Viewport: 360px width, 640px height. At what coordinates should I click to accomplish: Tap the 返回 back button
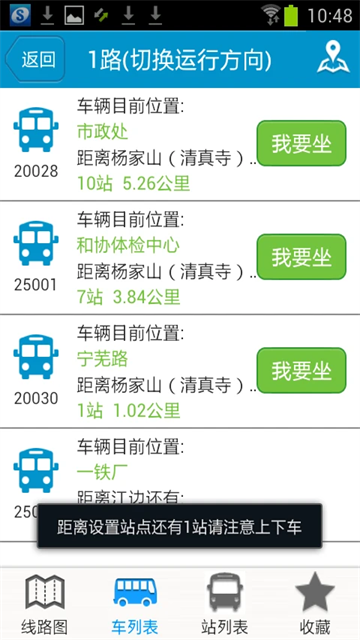36,60
